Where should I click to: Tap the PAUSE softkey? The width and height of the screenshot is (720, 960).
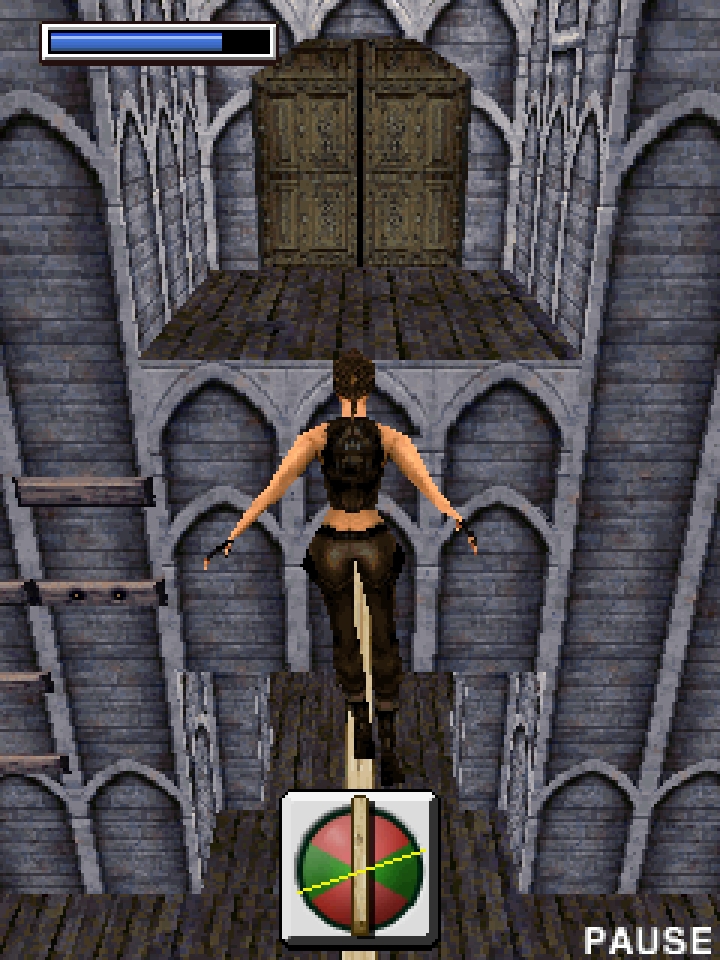click(x=648, y=940)
